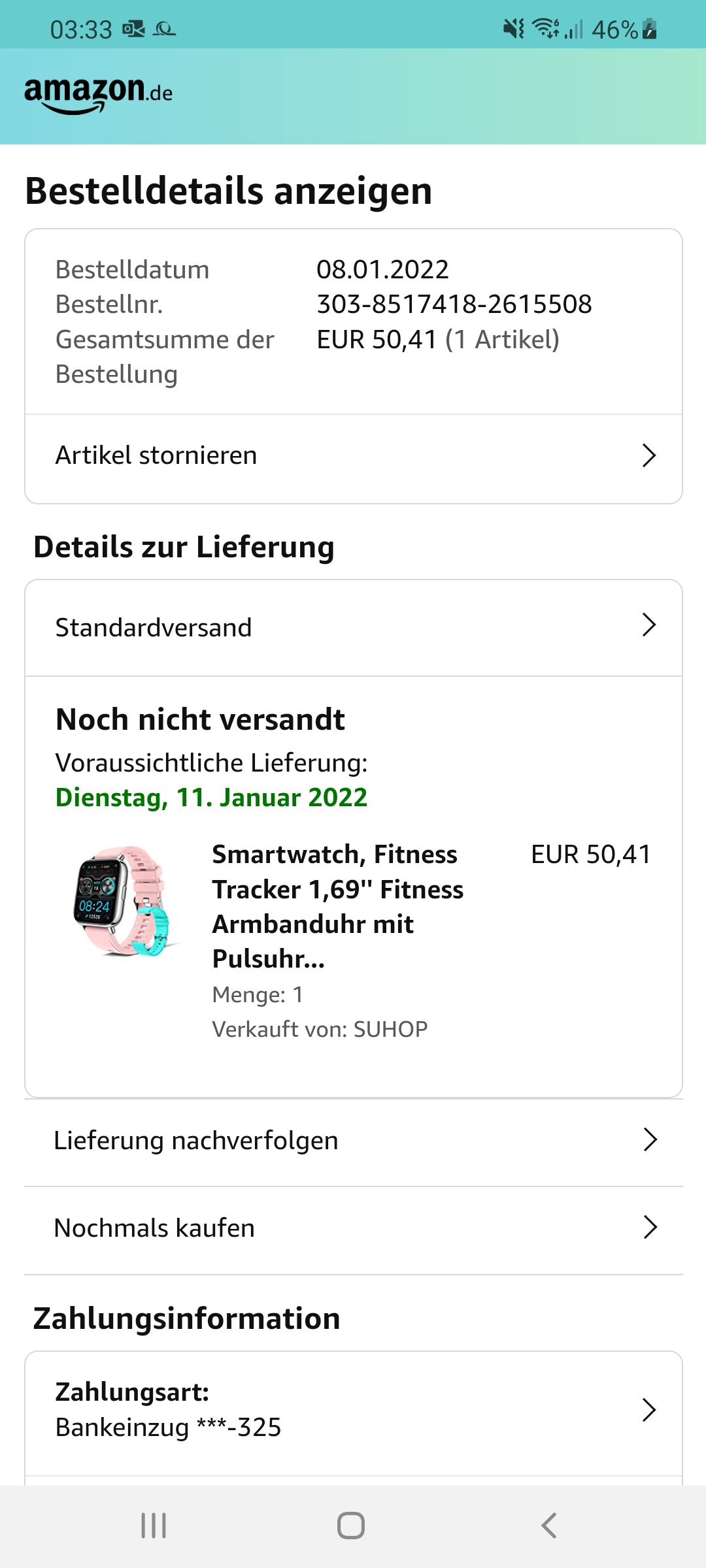Image resolution: width=706 pixels, height=1568 pixels.
Task: Open the Smartwatch, Fitness Tracker product title
Action: pos(337,906)
